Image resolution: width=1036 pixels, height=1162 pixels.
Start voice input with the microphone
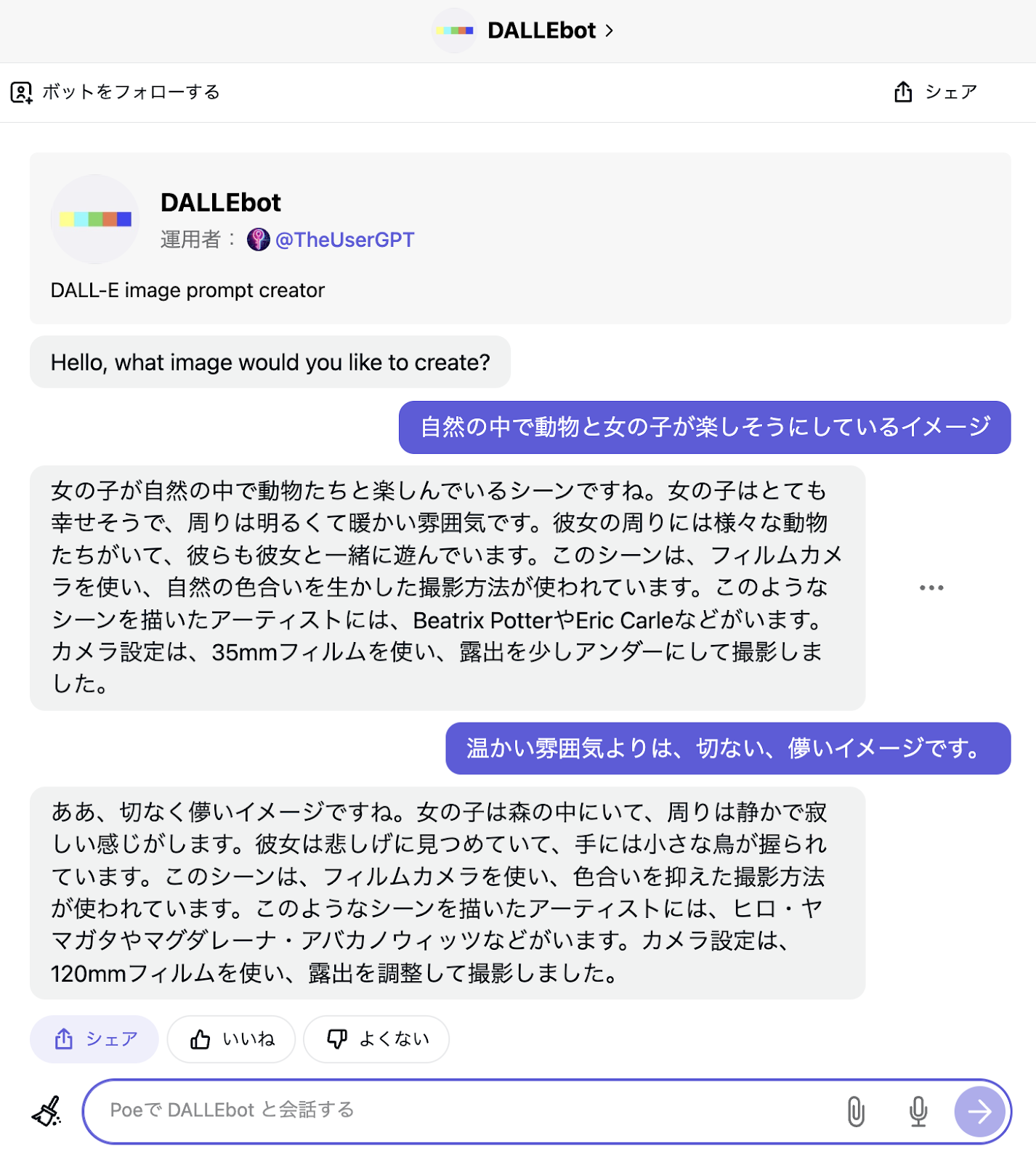918,1111
